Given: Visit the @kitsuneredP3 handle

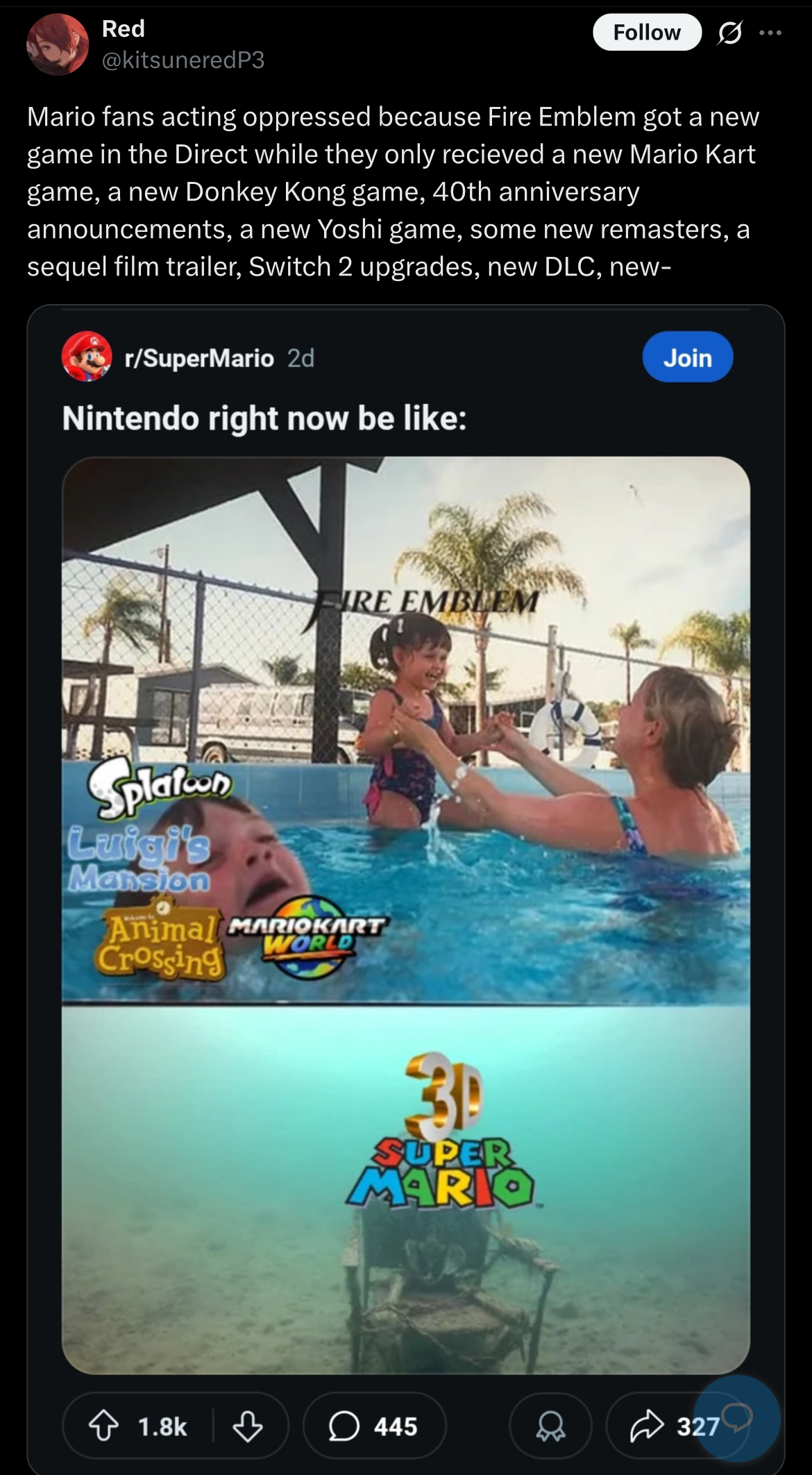Looking at the screenshot, I should tap(183, 60).
